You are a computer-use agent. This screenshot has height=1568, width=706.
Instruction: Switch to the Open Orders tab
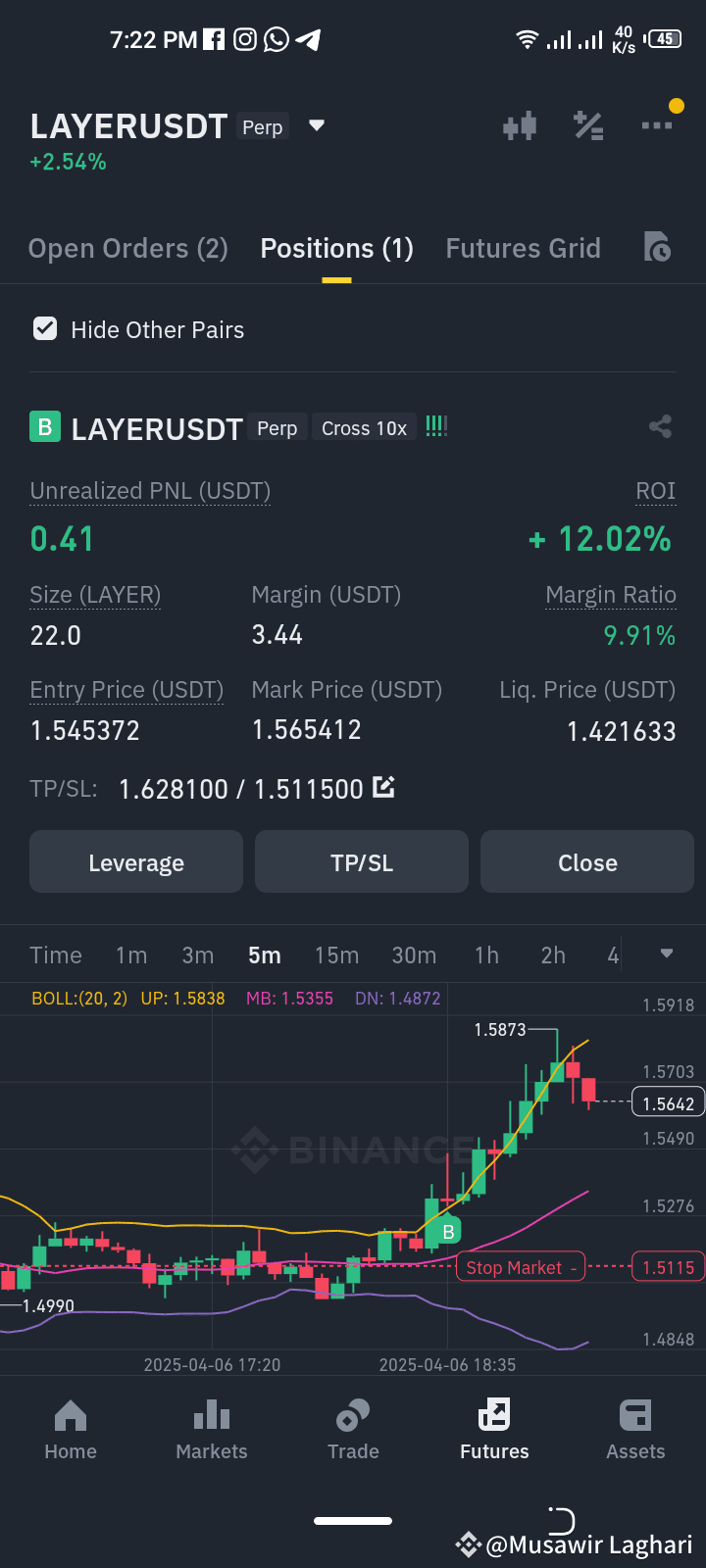pos(127,248)
